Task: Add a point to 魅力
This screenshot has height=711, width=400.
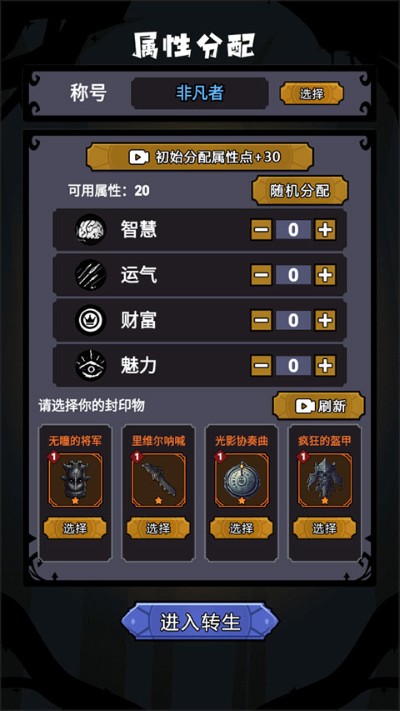Action: (x=325, y=365)
